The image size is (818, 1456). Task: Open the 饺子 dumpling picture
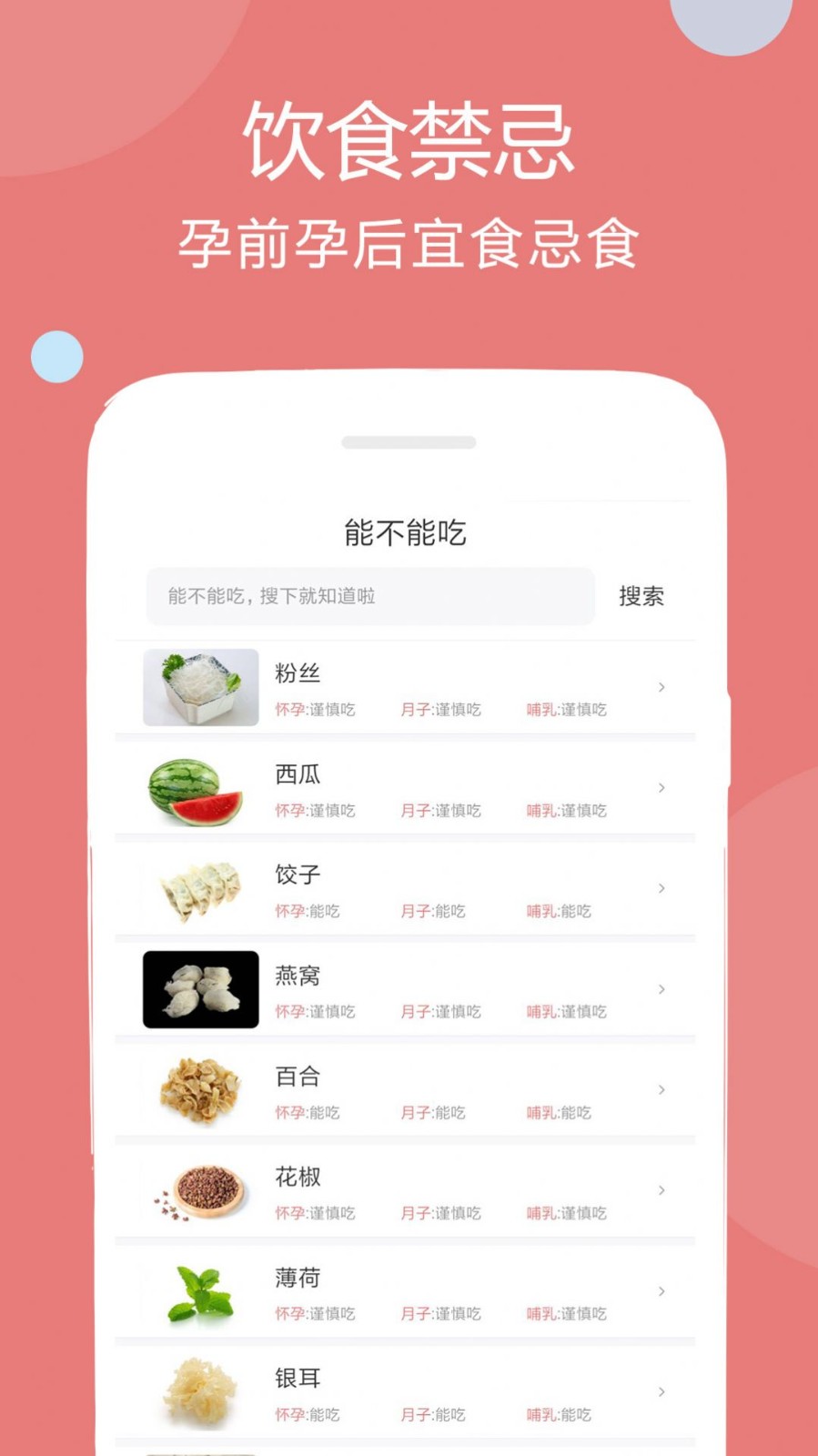click(x=198, y=889)
